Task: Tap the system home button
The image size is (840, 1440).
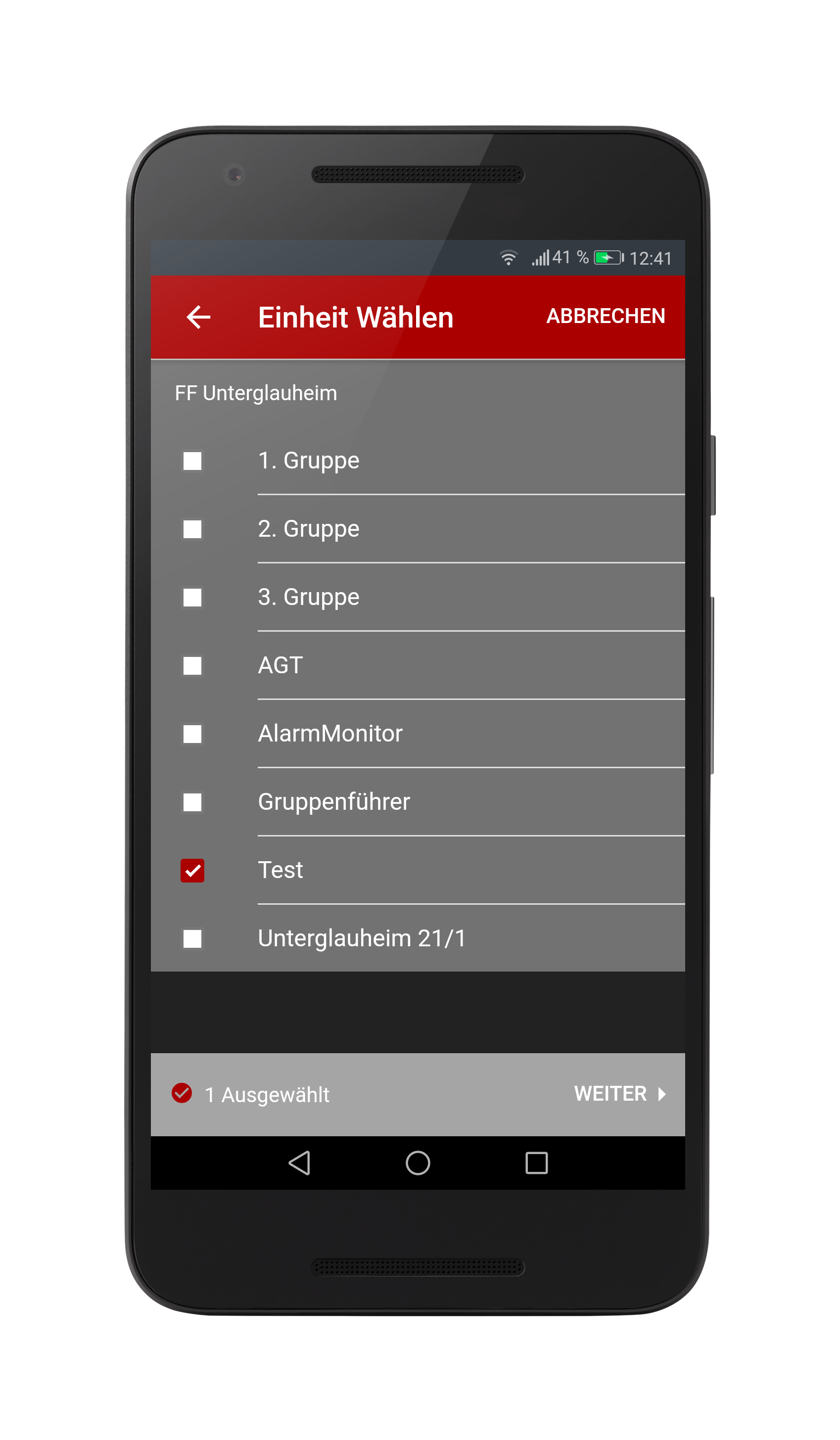Action: point(418,1163)
